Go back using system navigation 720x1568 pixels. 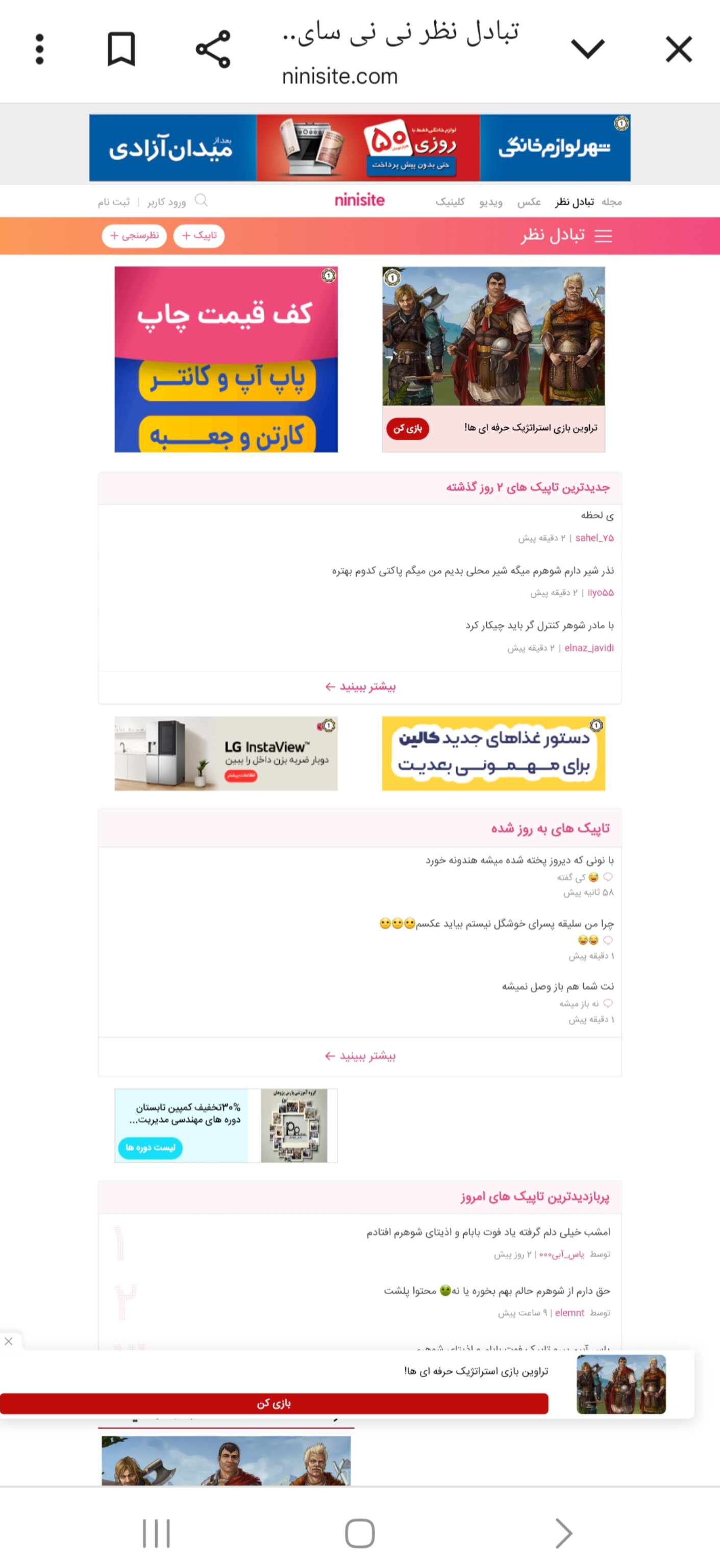pyautogui.click(x=563, y=1533)
